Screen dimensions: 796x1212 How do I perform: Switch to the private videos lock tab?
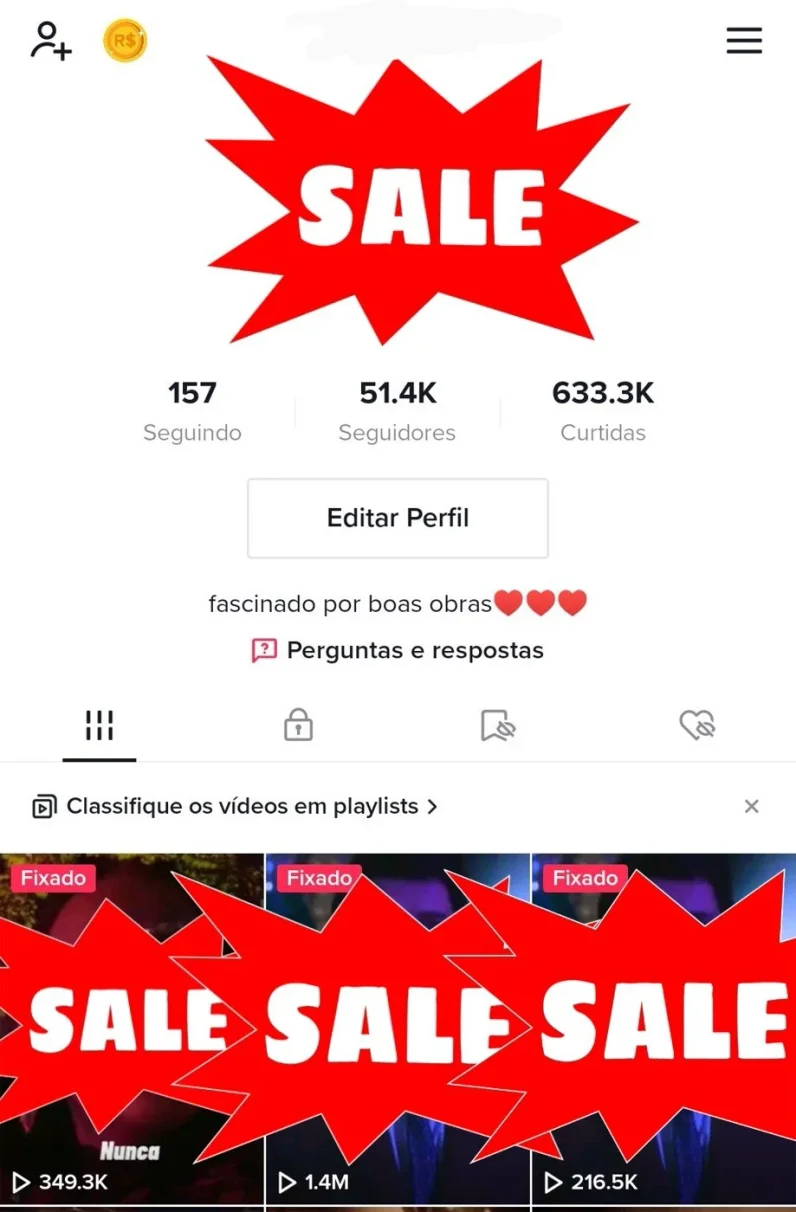[298, 725]
